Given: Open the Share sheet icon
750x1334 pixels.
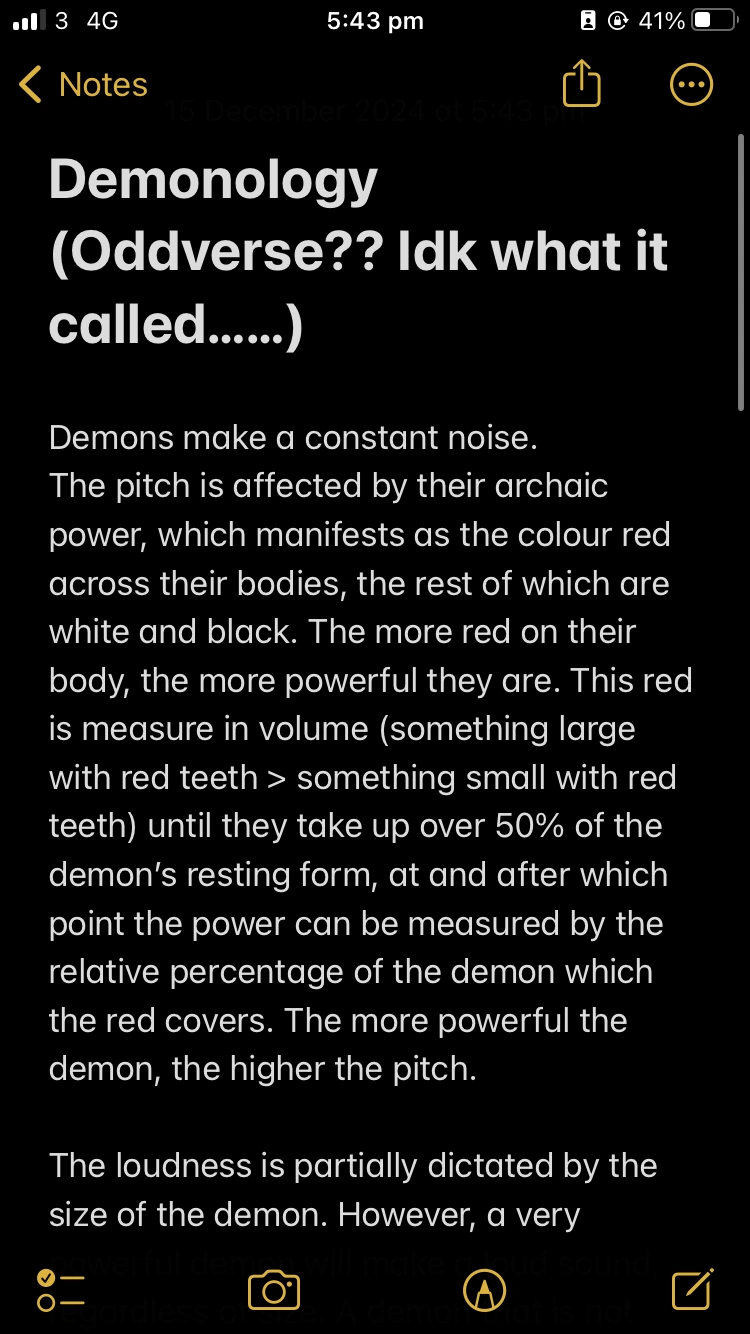Looking at the screenshot, I should [x=581, y=84].
